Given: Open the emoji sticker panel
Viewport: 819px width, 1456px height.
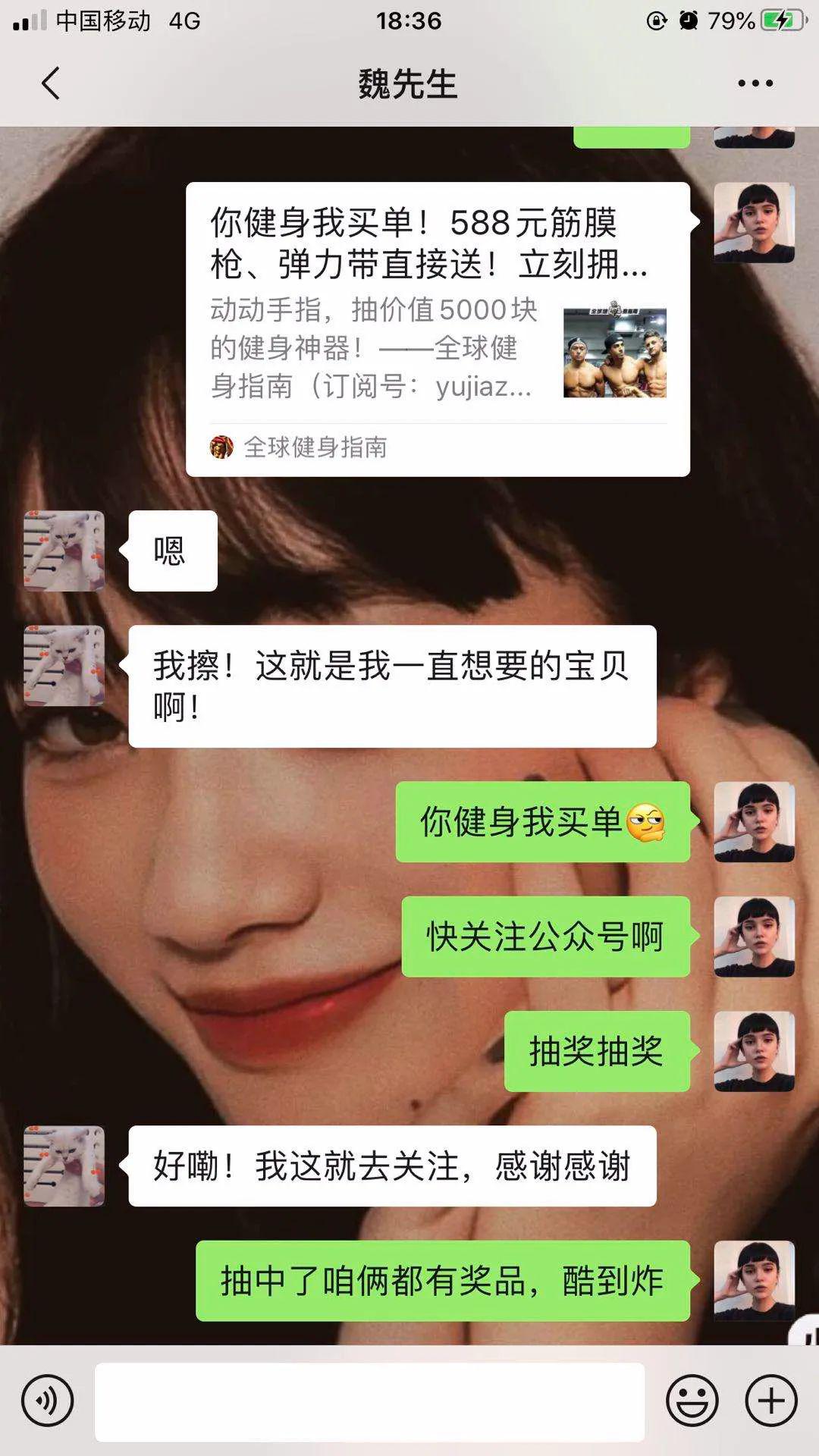Looking at the screenshot, I should 692,1401.
